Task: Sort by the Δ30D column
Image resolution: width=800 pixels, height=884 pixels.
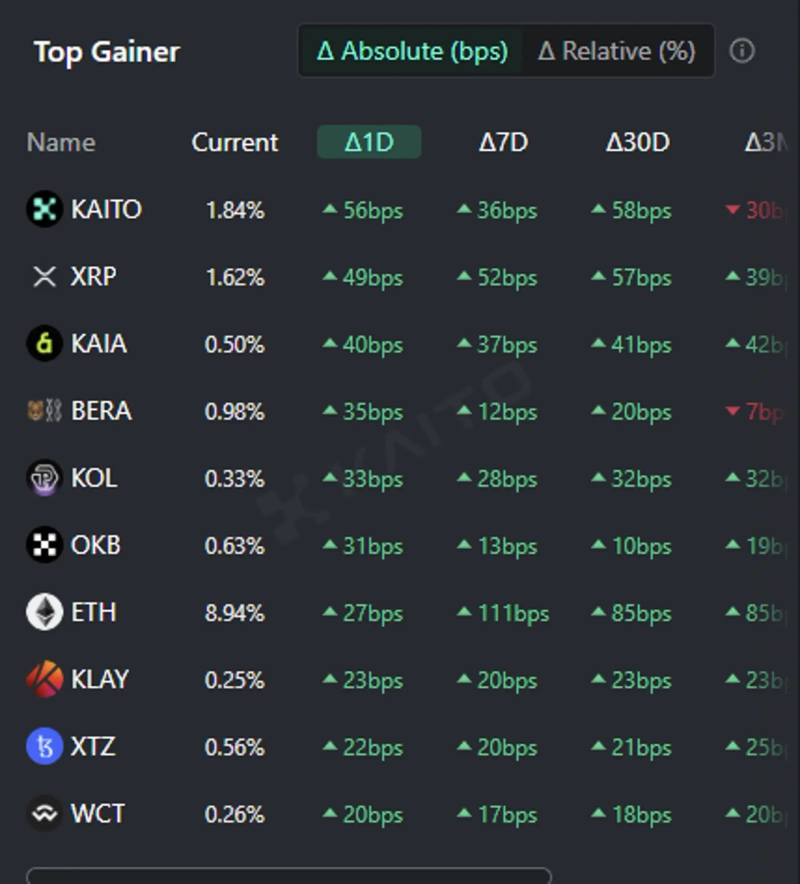Action: coord(637,142)
